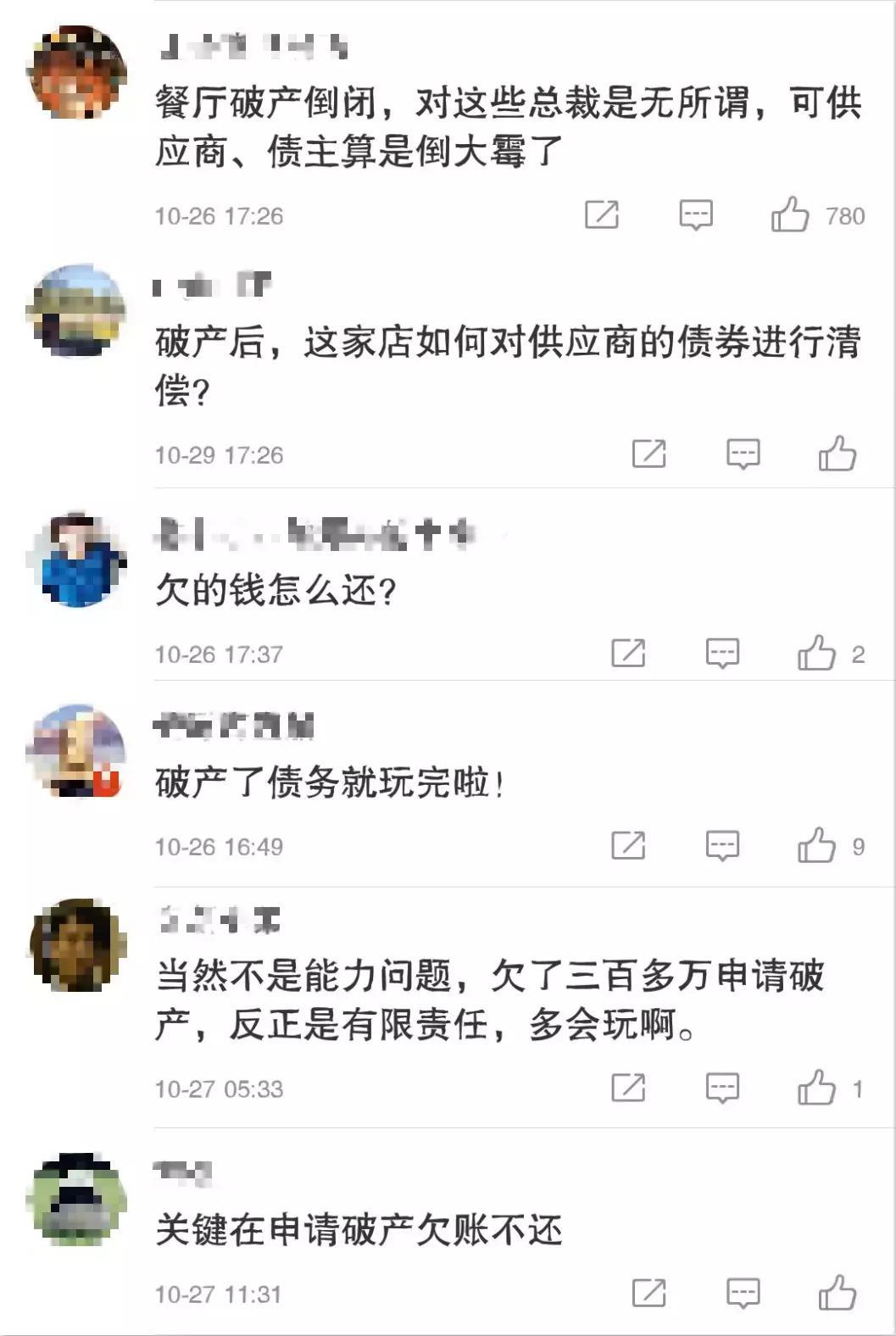Screen dimensions: 896x1336
Task: Toggle the like showing count 2
Action: click(x=816, y=653)
